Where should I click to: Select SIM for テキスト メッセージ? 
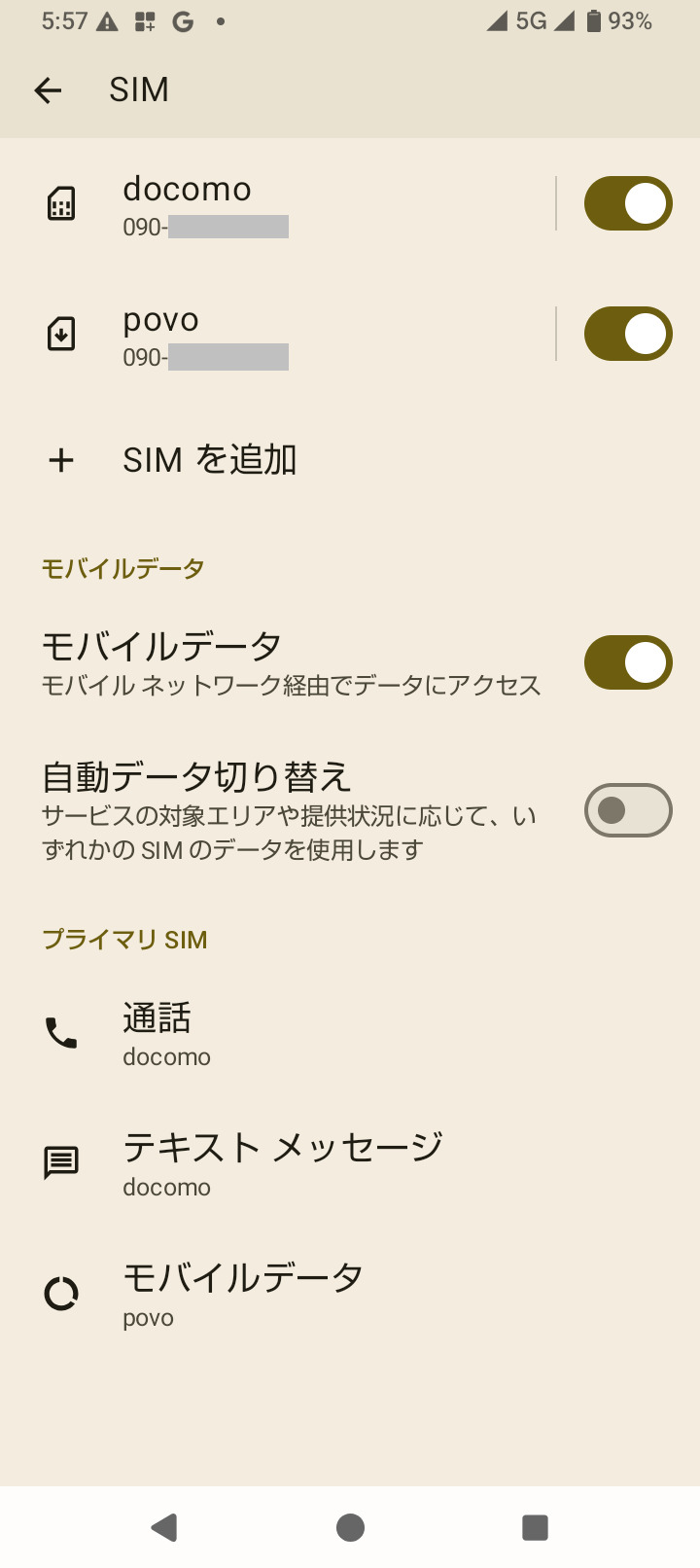pos(350,1163)
